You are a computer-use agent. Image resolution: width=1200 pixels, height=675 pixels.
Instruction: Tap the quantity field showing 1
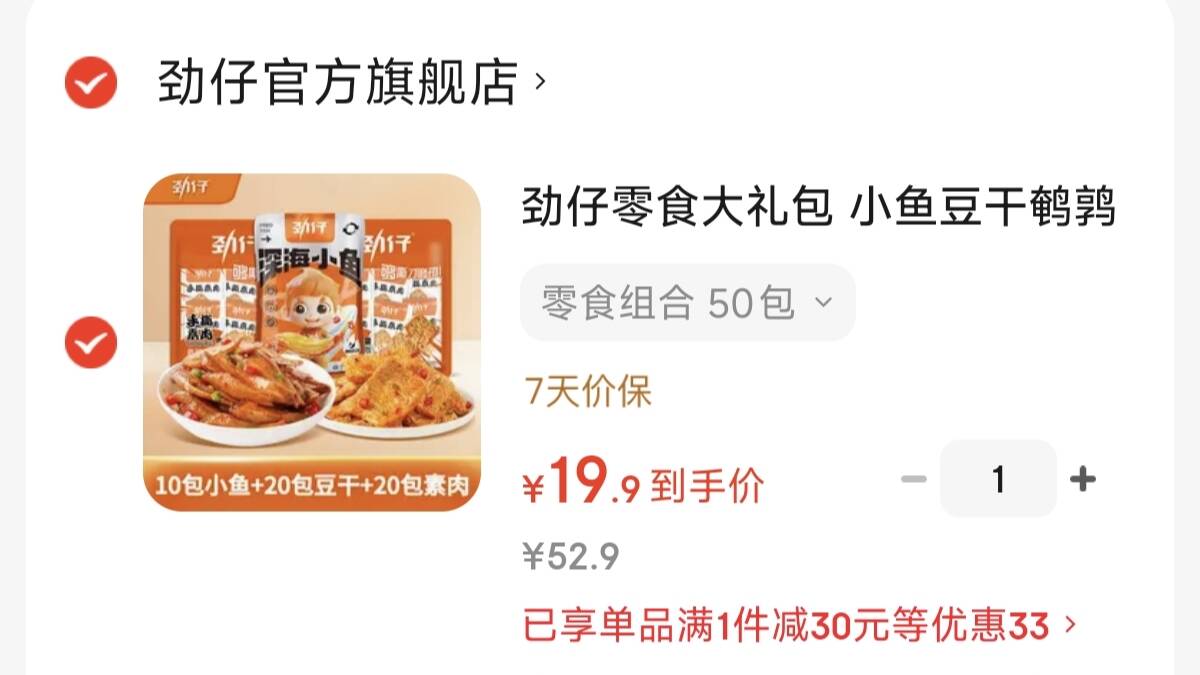[998, 479]
